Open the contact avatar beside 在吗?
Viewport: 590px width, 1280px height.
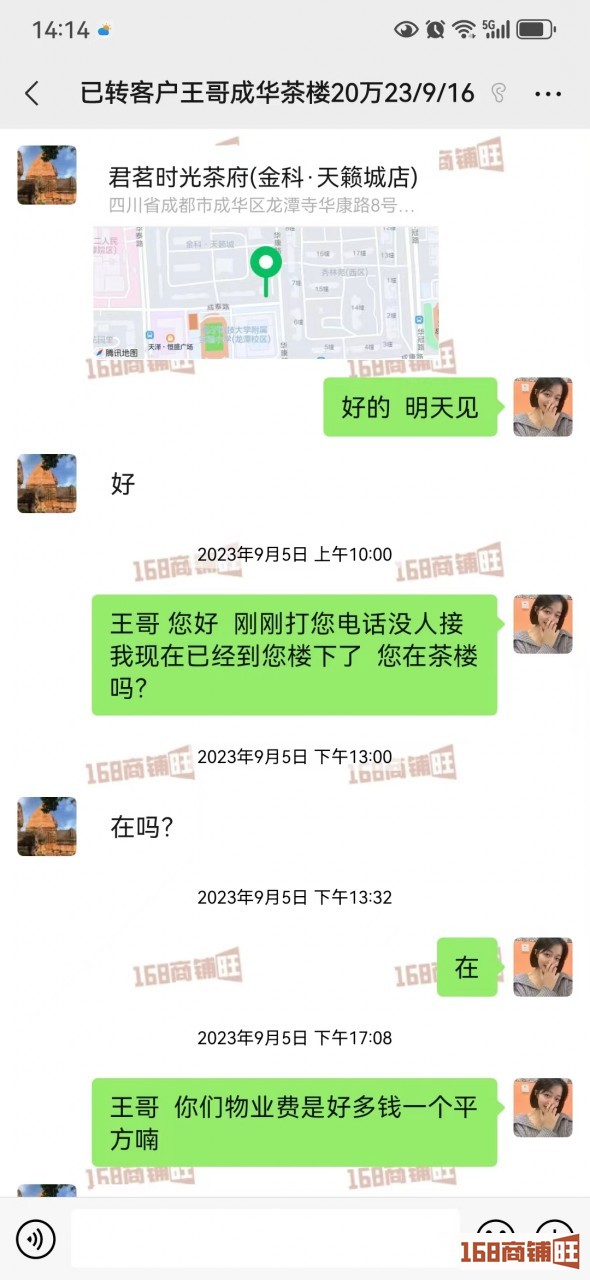[47, 826]
